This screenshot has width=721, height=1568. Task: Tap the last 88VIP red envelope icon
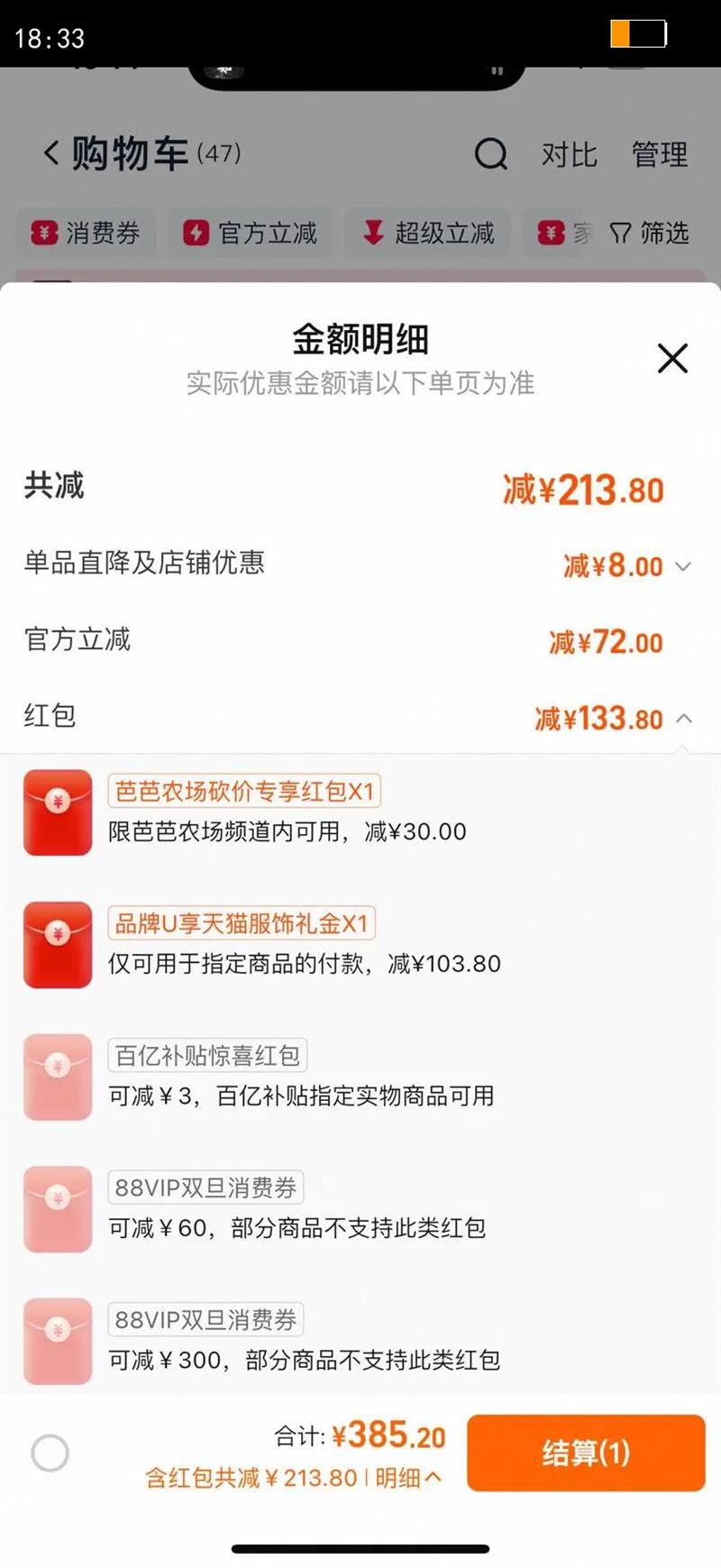[57, 1340]
